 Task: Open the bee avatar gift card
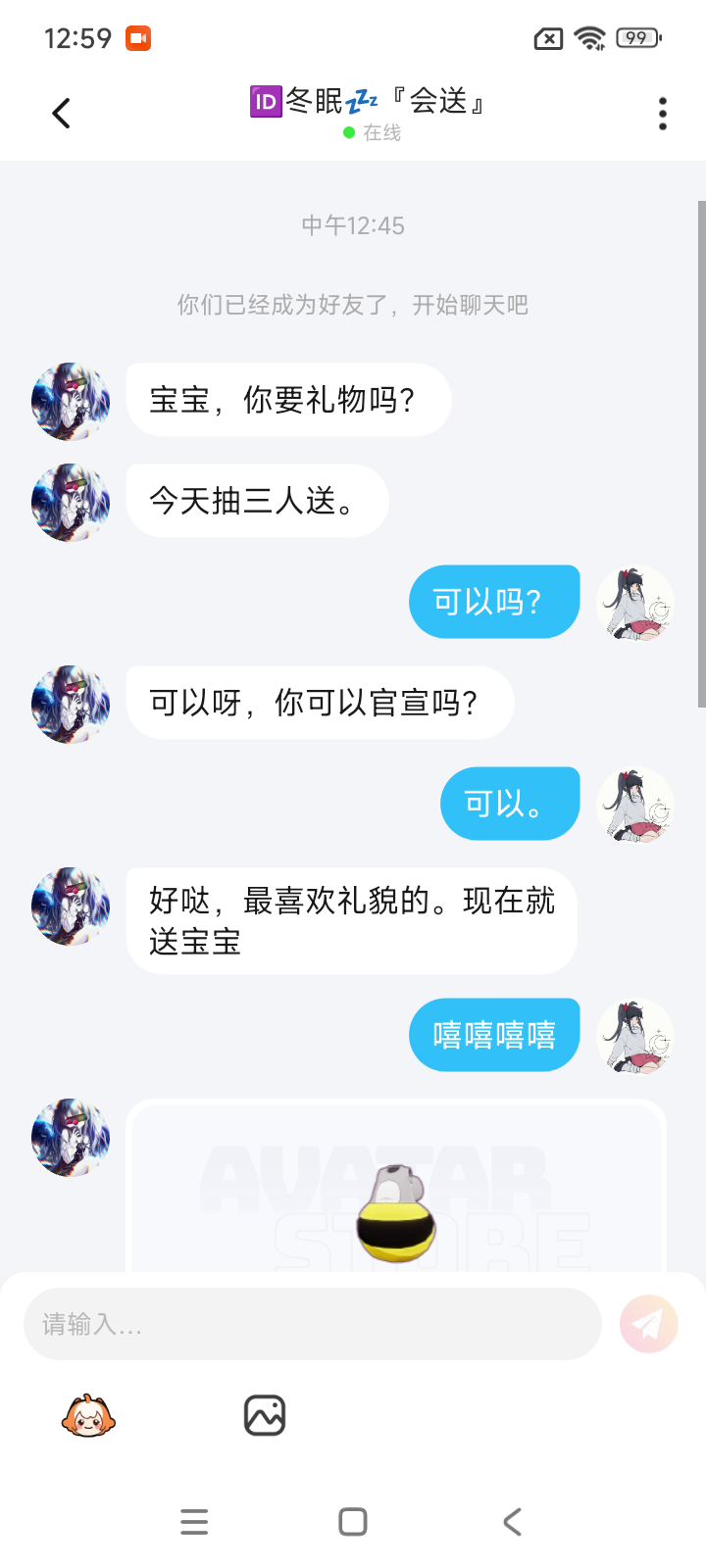point(396,1191)
